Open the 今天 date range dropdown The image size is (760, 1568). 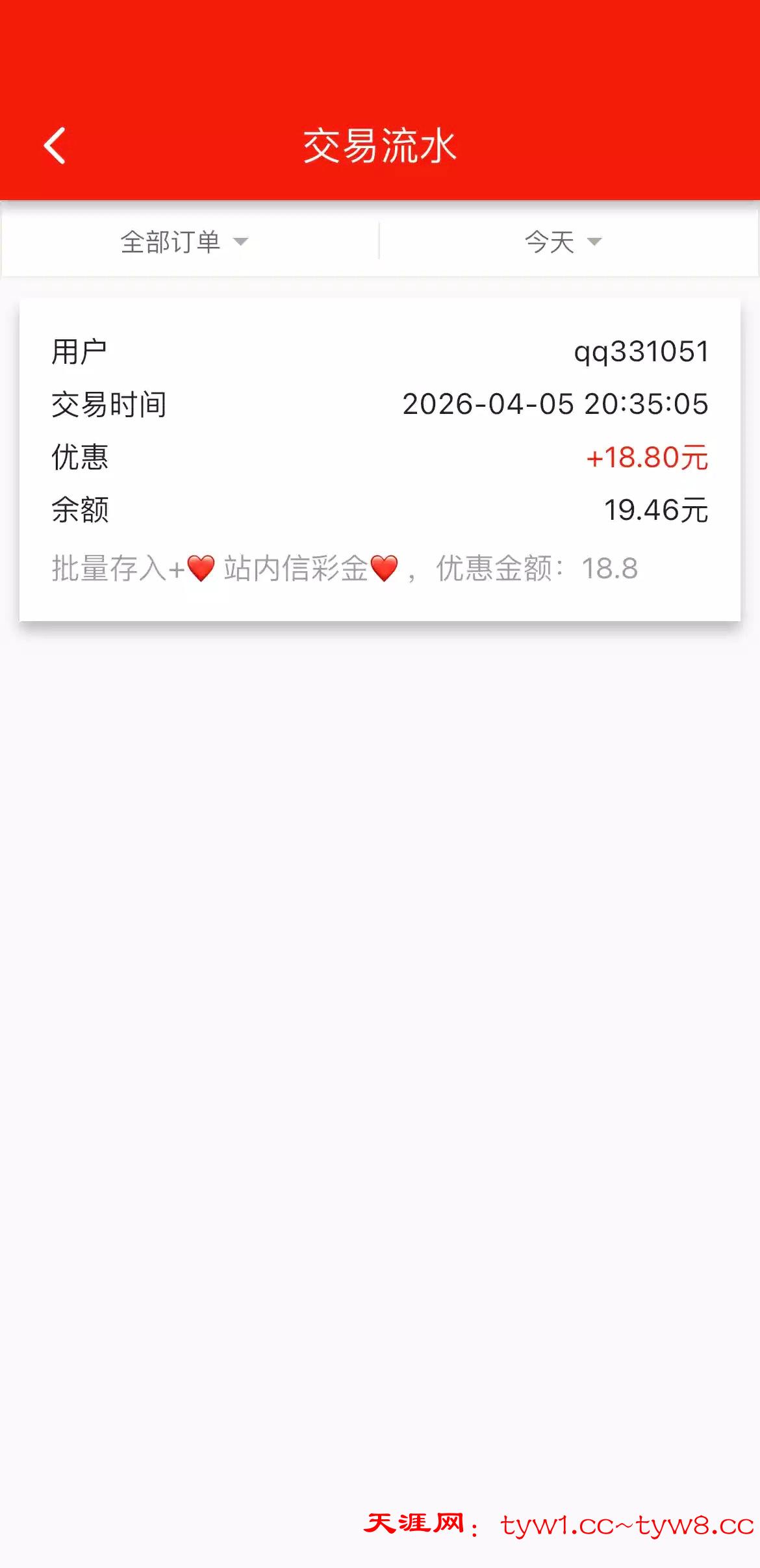563,242
